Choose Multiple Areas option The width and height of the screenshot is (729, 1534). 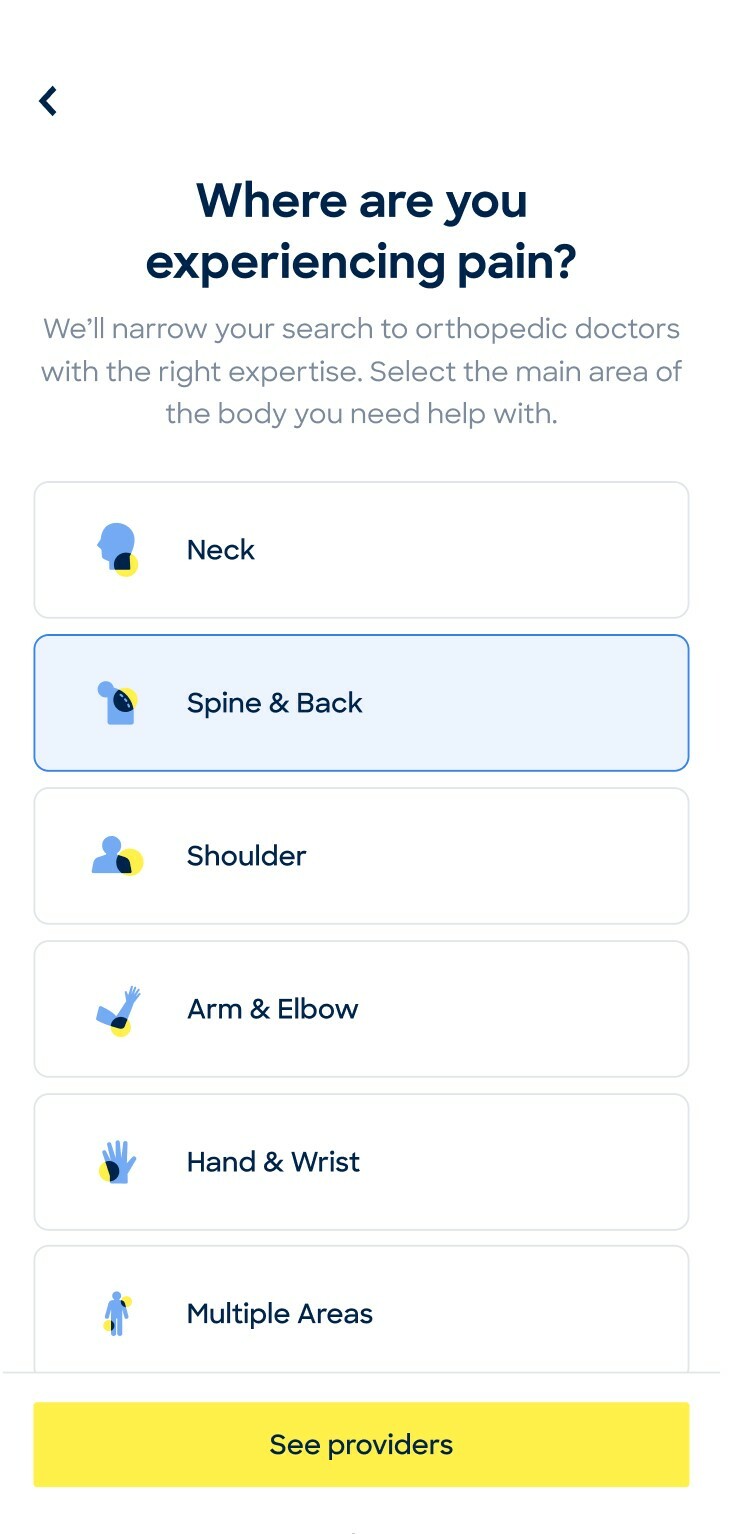click(x=361, y=1312)
